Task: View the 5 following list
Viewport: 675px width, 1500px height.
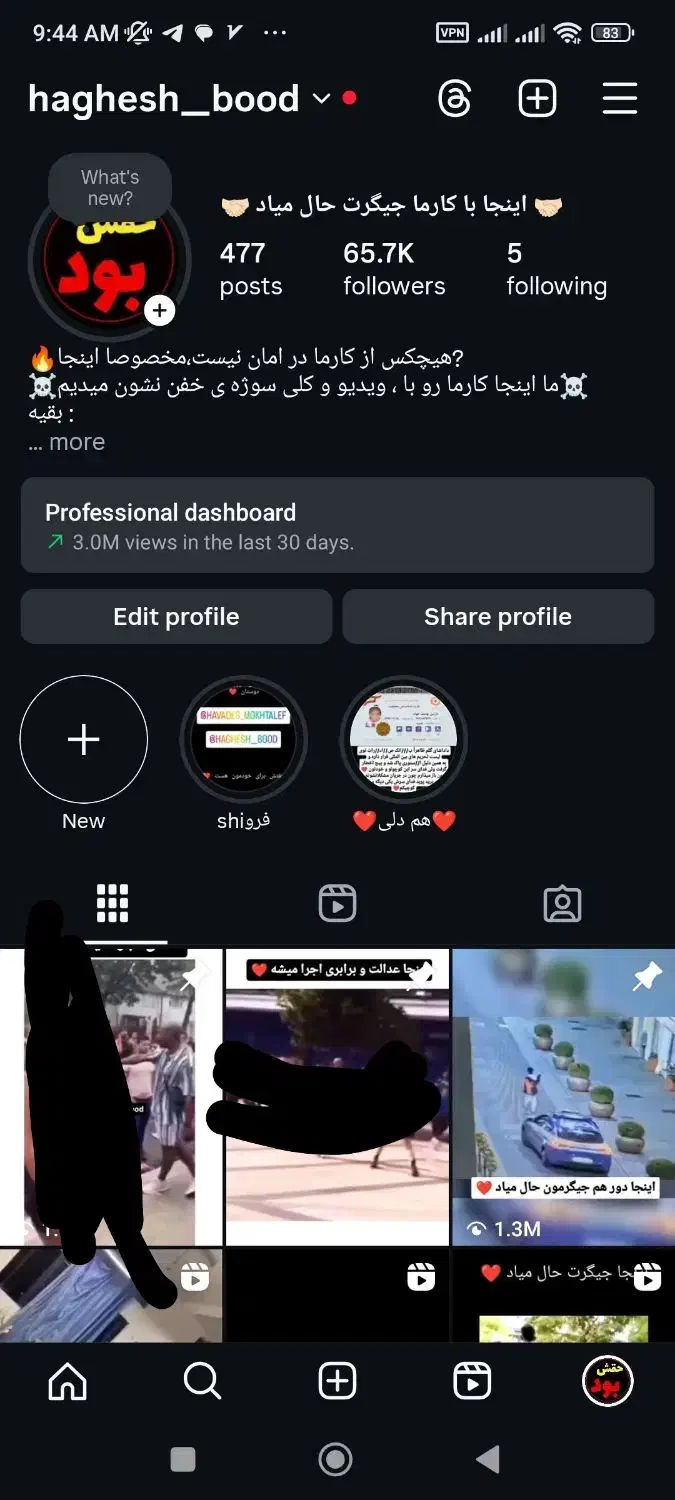Action: coord(556,269)
